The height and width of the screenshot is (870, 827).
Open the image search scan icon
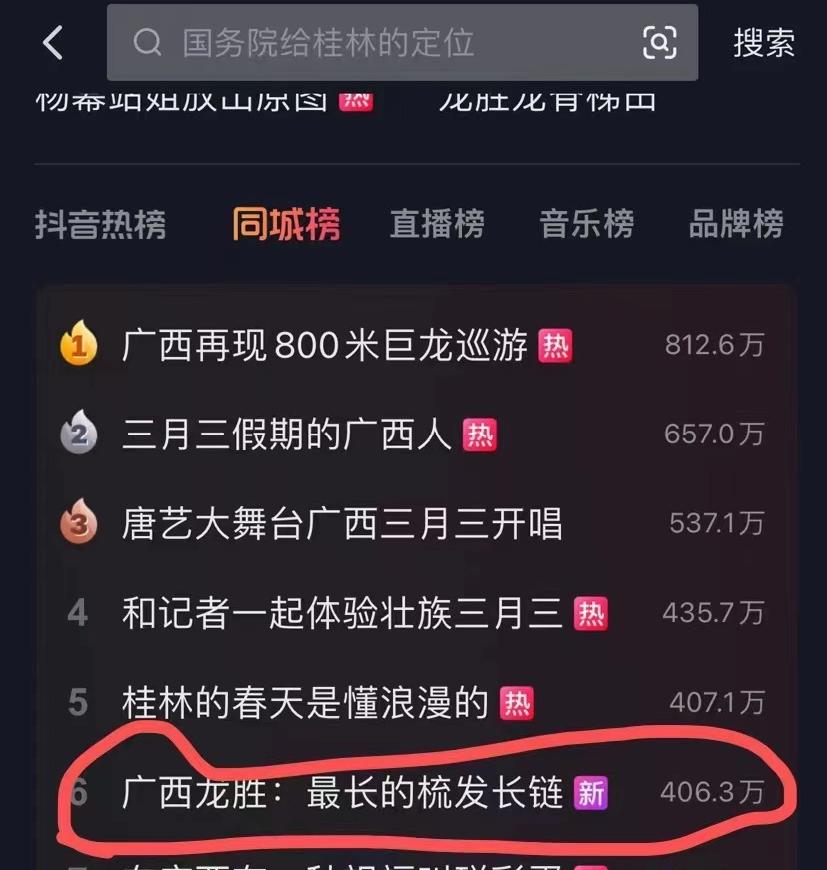pyautogui.click(x=662, y=42)
